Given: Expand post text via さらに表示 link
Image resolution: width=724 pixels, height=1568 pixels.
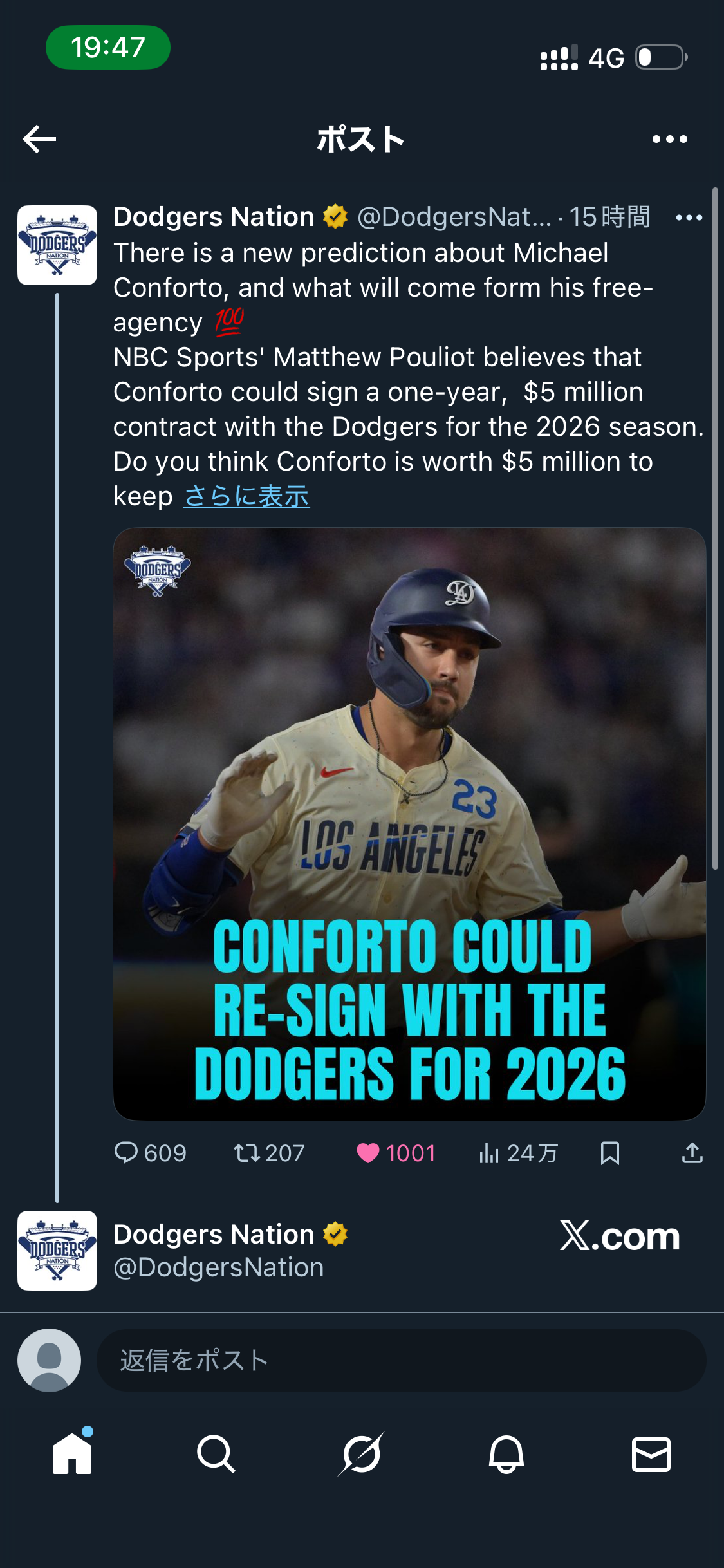Looking at the screenshot, I should coord(246,496).
